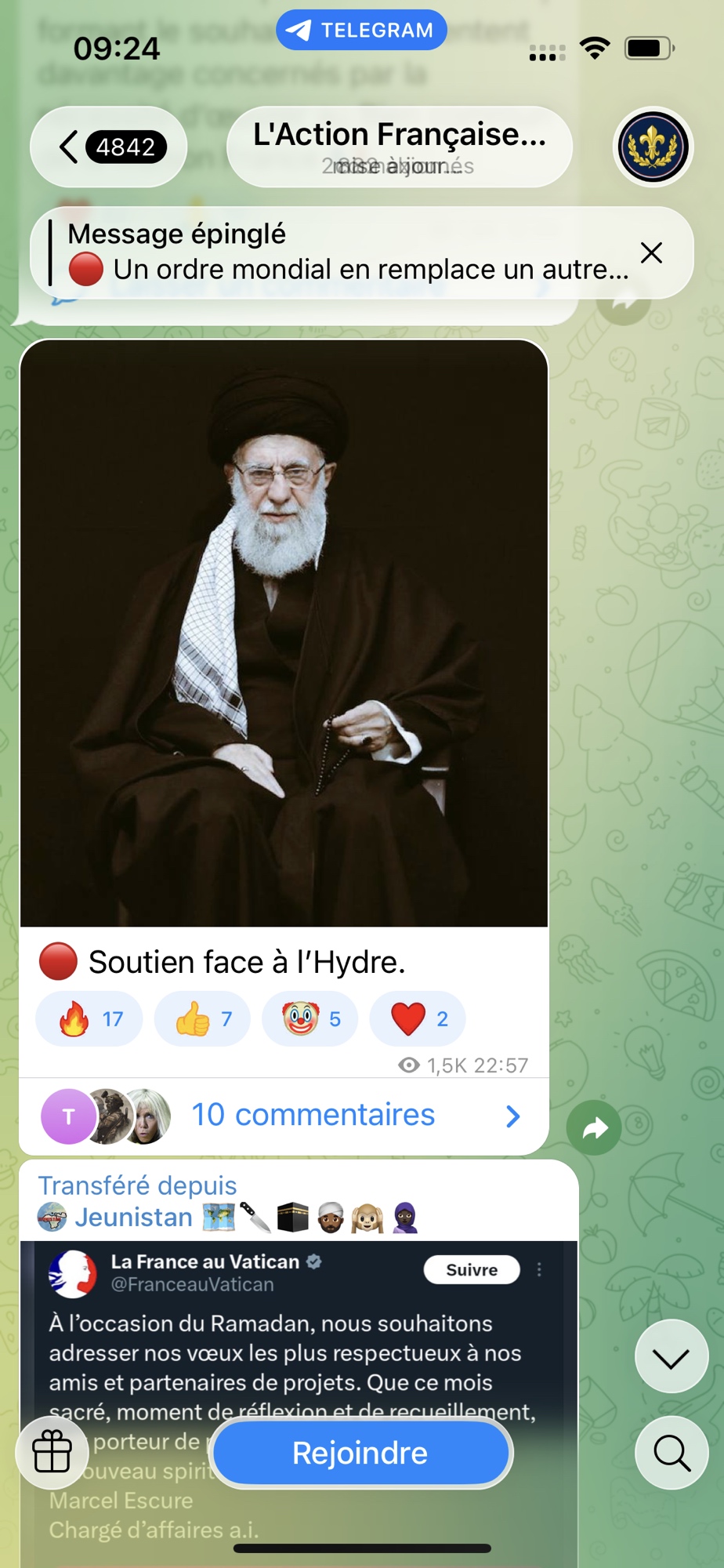React with the clown emoji

point(310,1019)
